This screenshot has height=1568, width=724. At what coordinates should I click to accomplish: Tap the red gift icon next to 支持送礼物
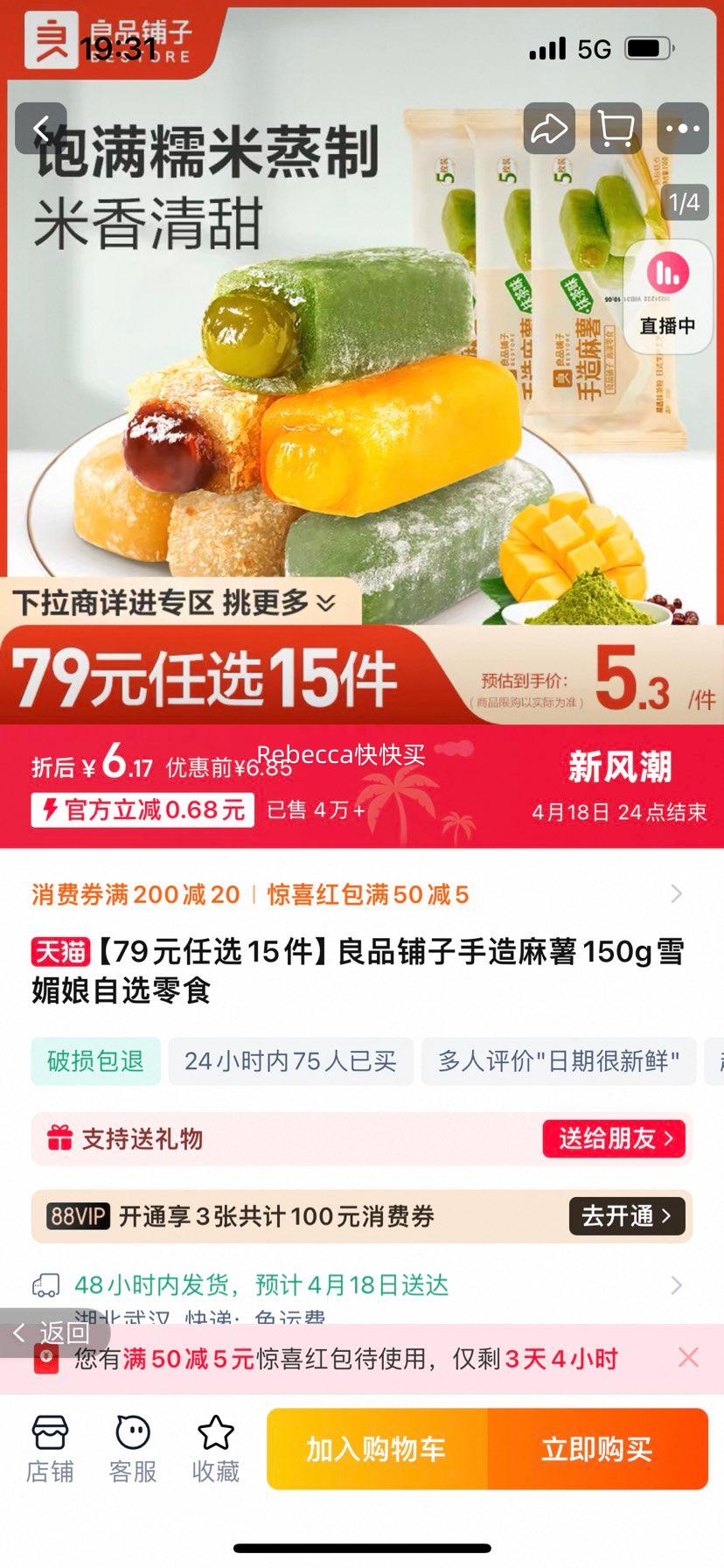[x=59, y=1139]
